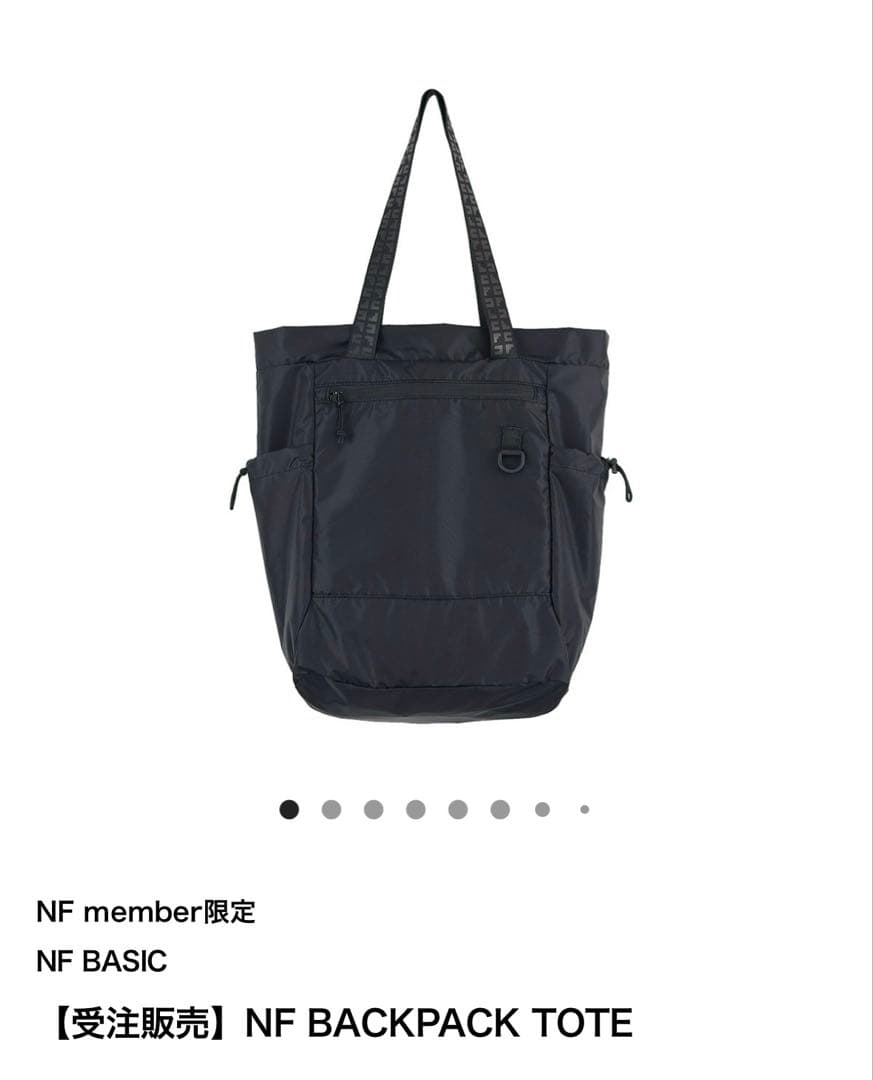Open the NF Backpack Tote product image
873x1080 pixels.
[430, 420]
